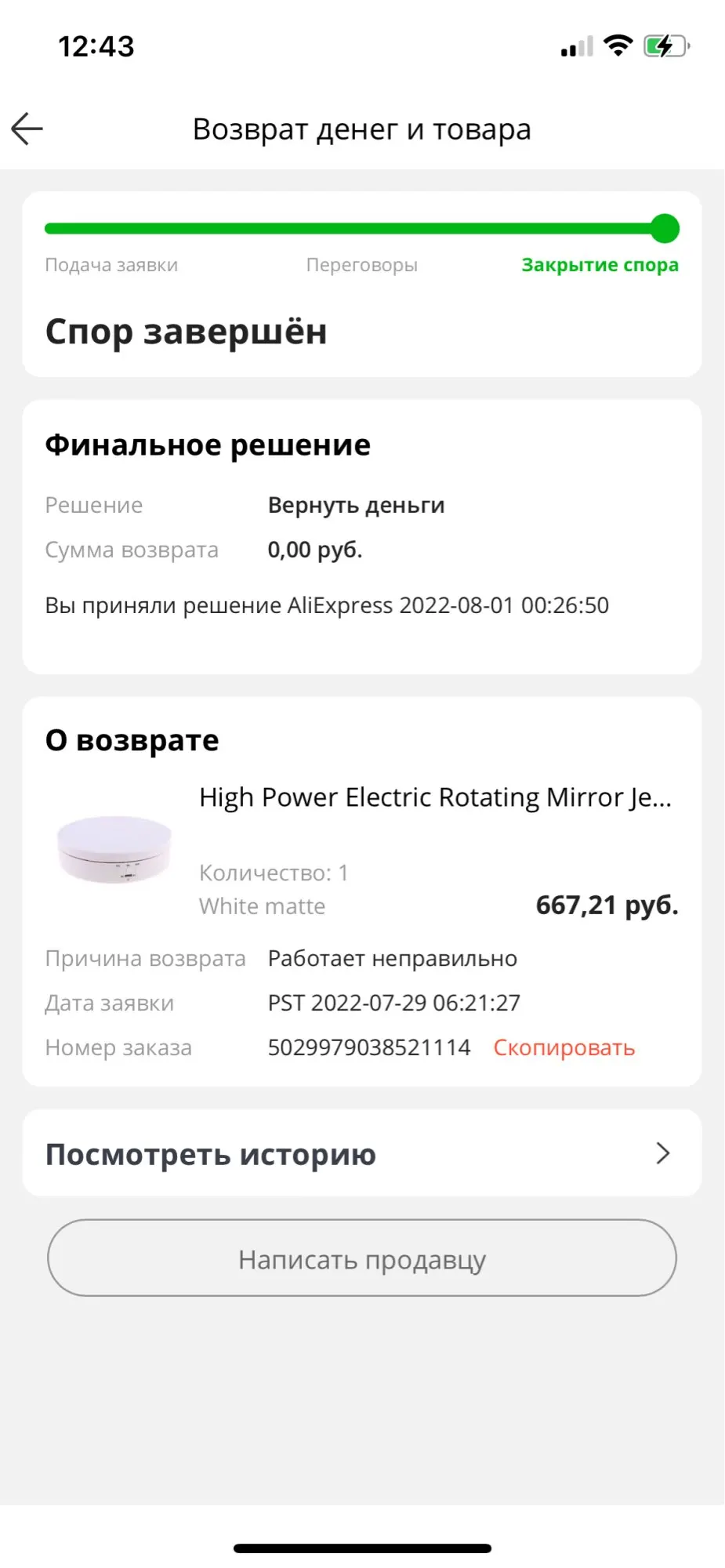Open Посмотреть историю dispute history
Viewport: 725px width, 1568px height.
[361, 1154]
